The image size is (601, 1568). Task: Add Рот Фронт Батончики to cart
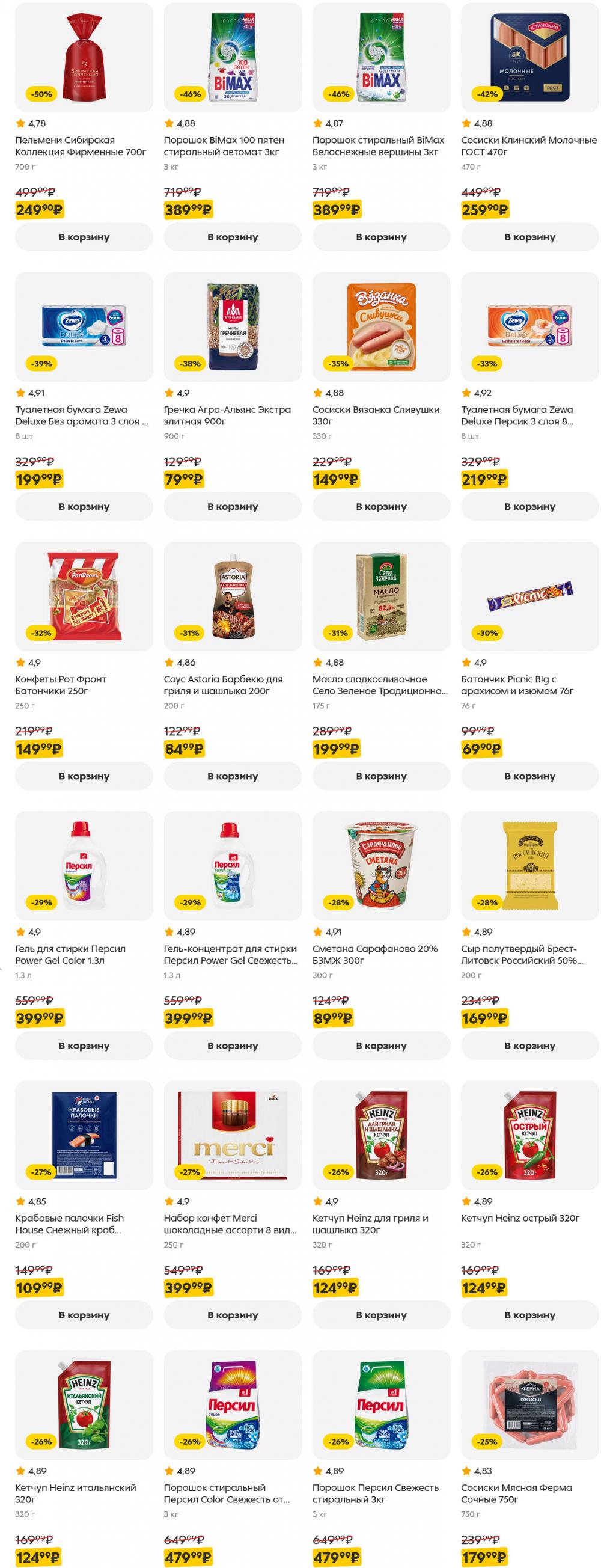point(84,776)
